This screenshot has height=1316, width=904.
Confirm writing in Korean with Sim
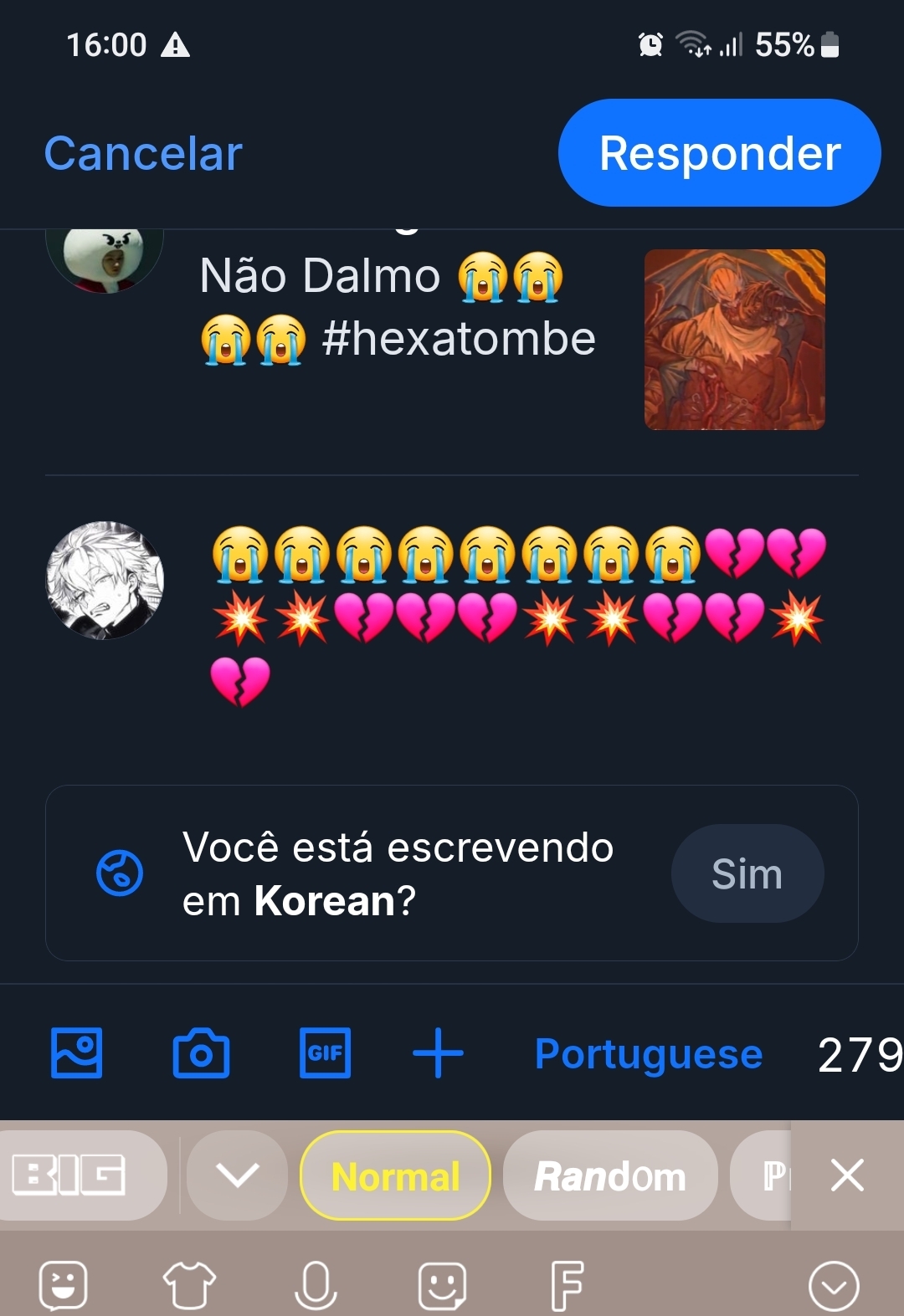[x=747, y=873]
